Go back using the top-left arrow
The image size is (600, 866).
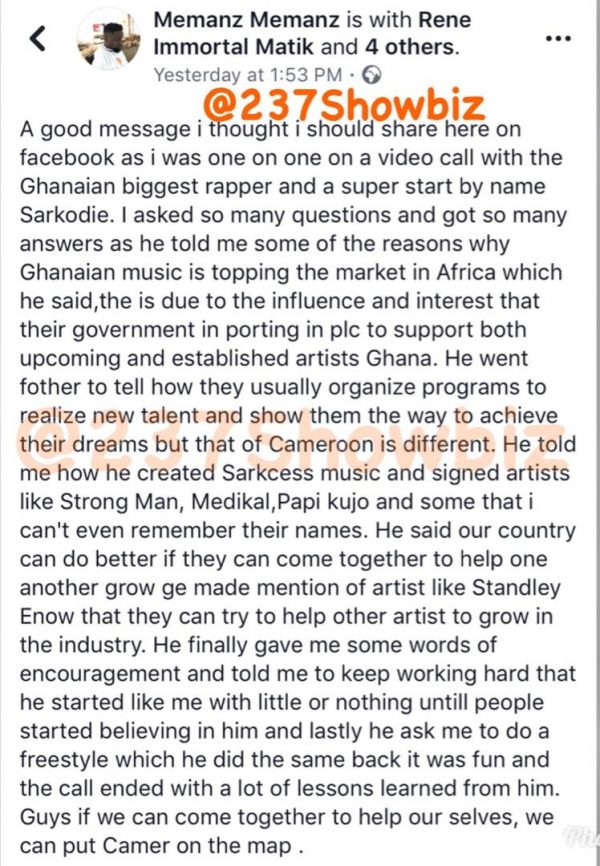pos(38,39)
